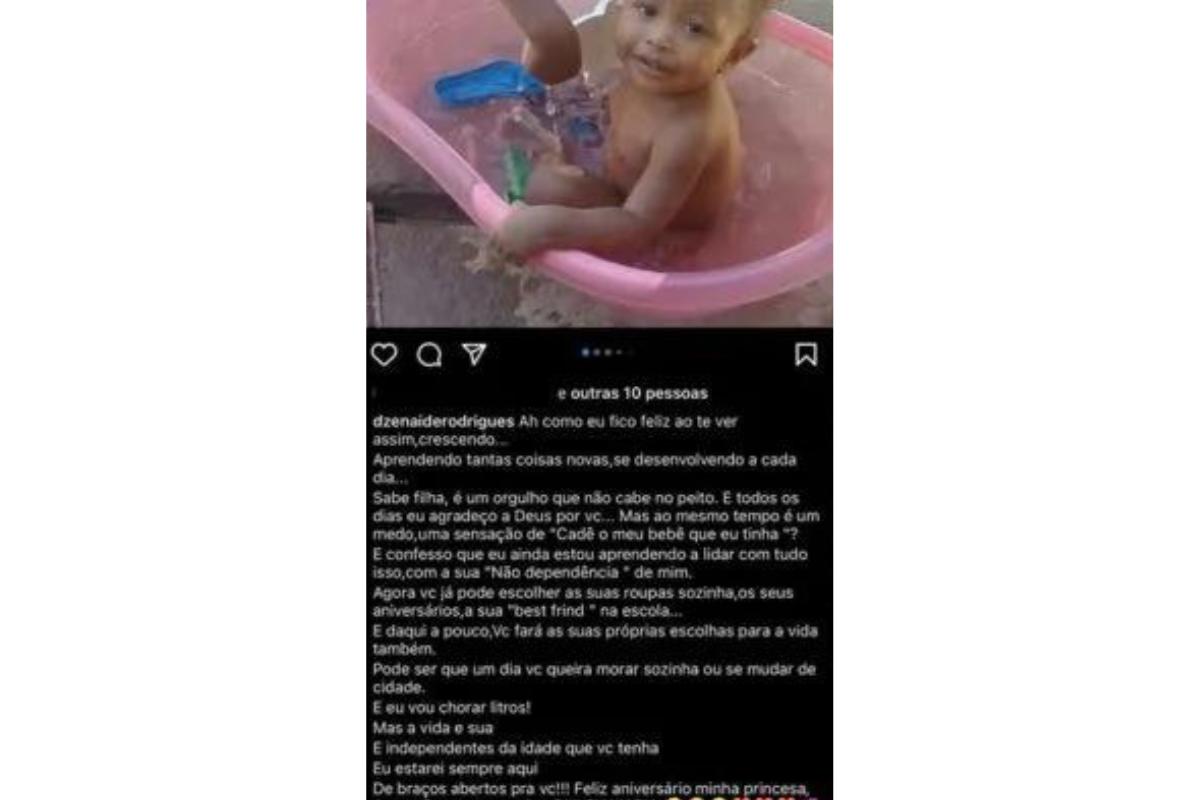Image resolution: width=1200 pixels, height=800 pixels.
Task: Like this post with the heart icon
Action: coord(384,355)
